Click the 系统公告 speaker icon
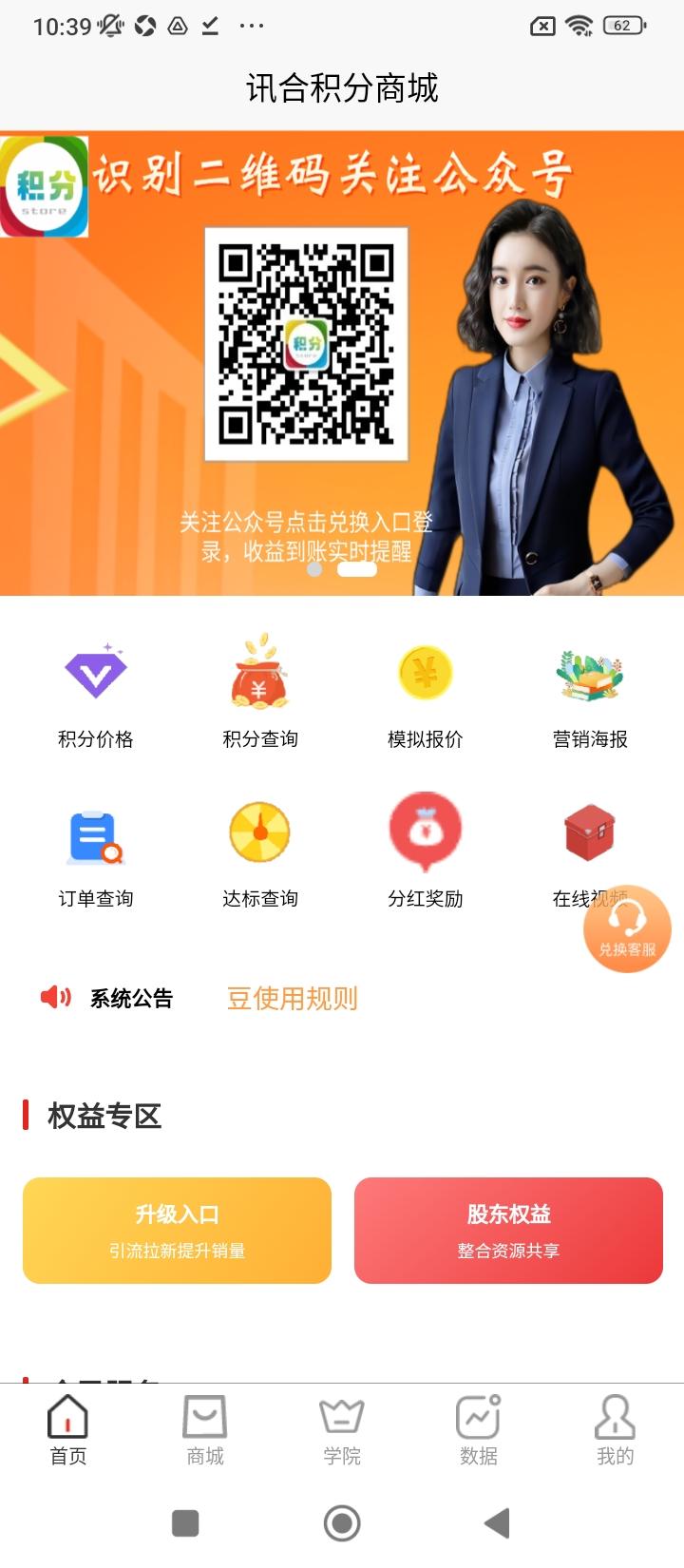Viewport: 684px width, 1568px height. [x=54, y=997]
